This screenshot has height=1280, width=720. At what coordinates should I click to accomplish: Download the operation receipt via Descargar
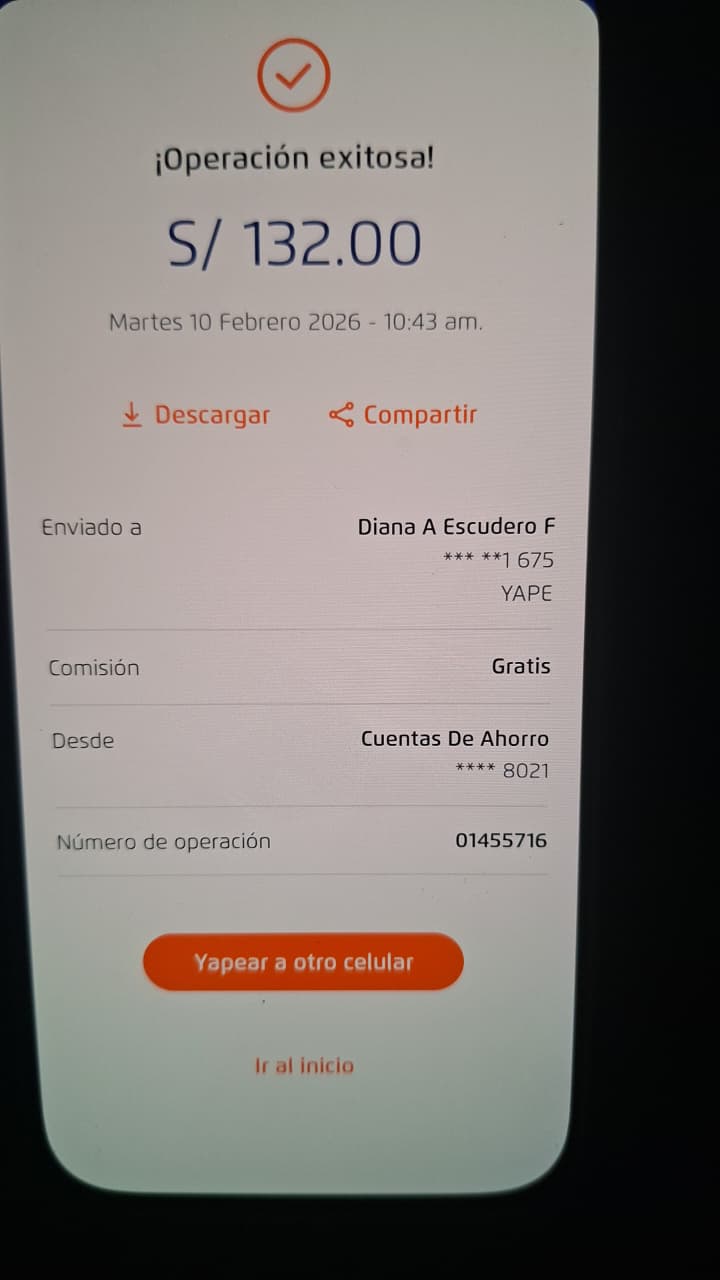point(196,415)
